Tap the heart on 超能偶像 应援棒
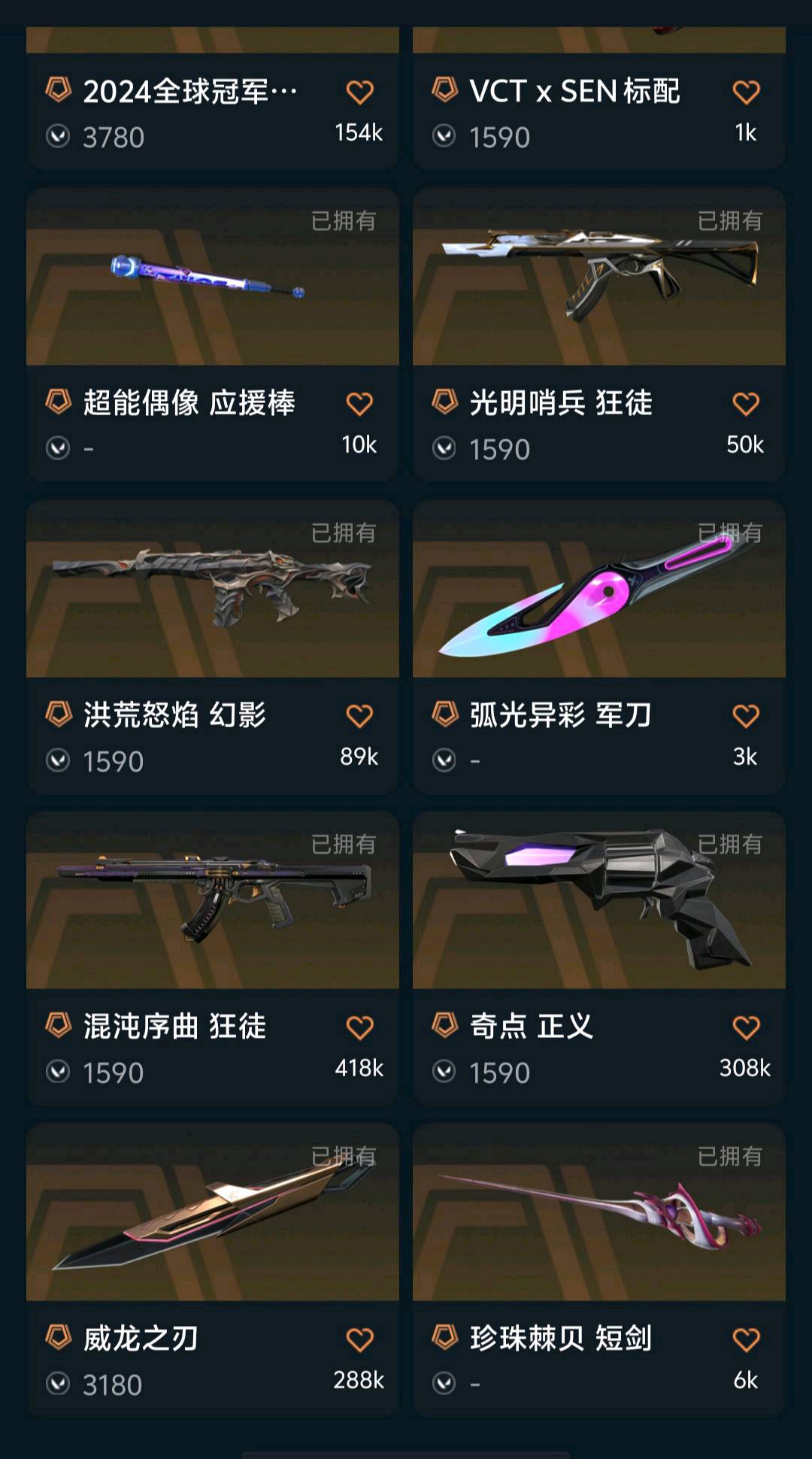Viewport: 812px width, 1459px height. [x=359, y=404]
